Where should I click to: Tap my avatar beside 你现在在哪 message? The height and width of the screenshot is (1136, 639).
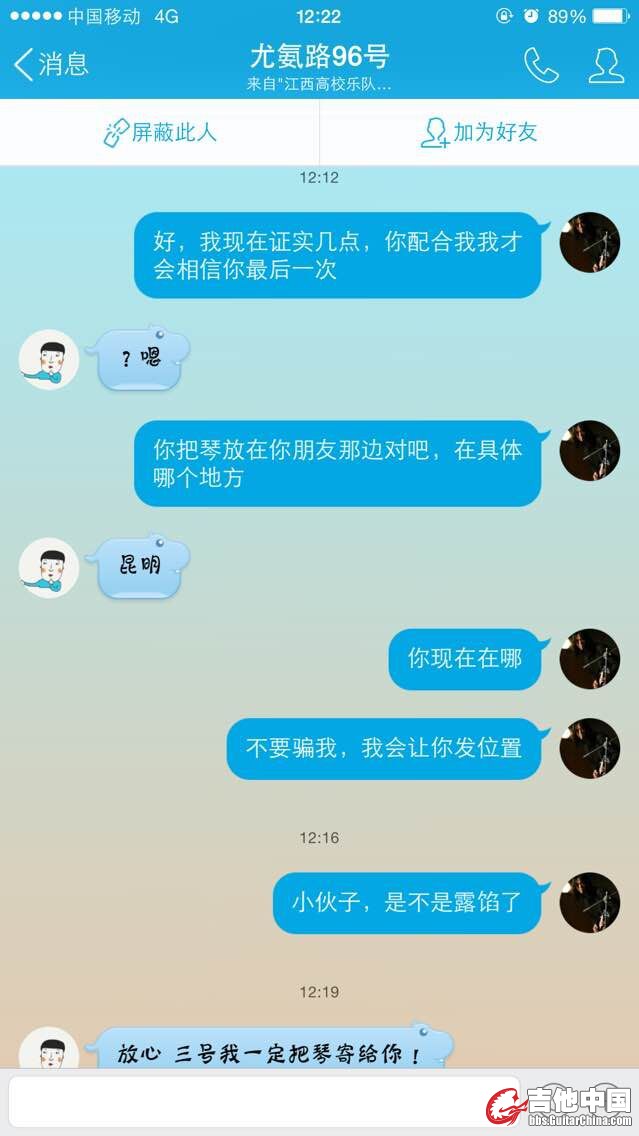pos(590,659)
